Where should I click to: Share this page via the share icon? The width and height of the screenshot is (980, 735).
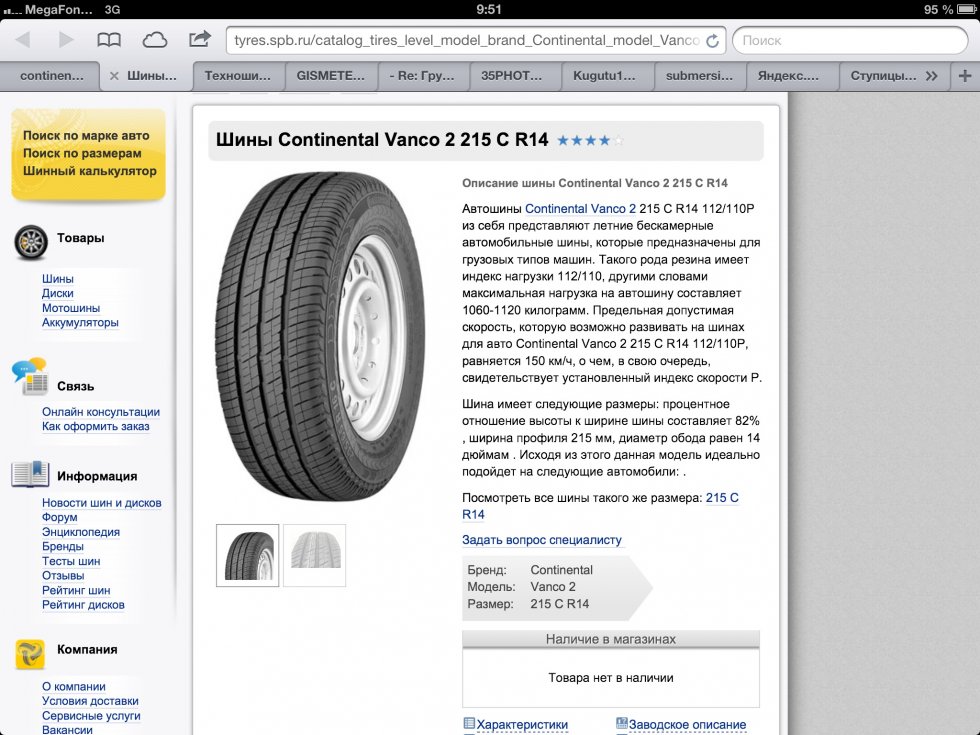coord(200,40)
